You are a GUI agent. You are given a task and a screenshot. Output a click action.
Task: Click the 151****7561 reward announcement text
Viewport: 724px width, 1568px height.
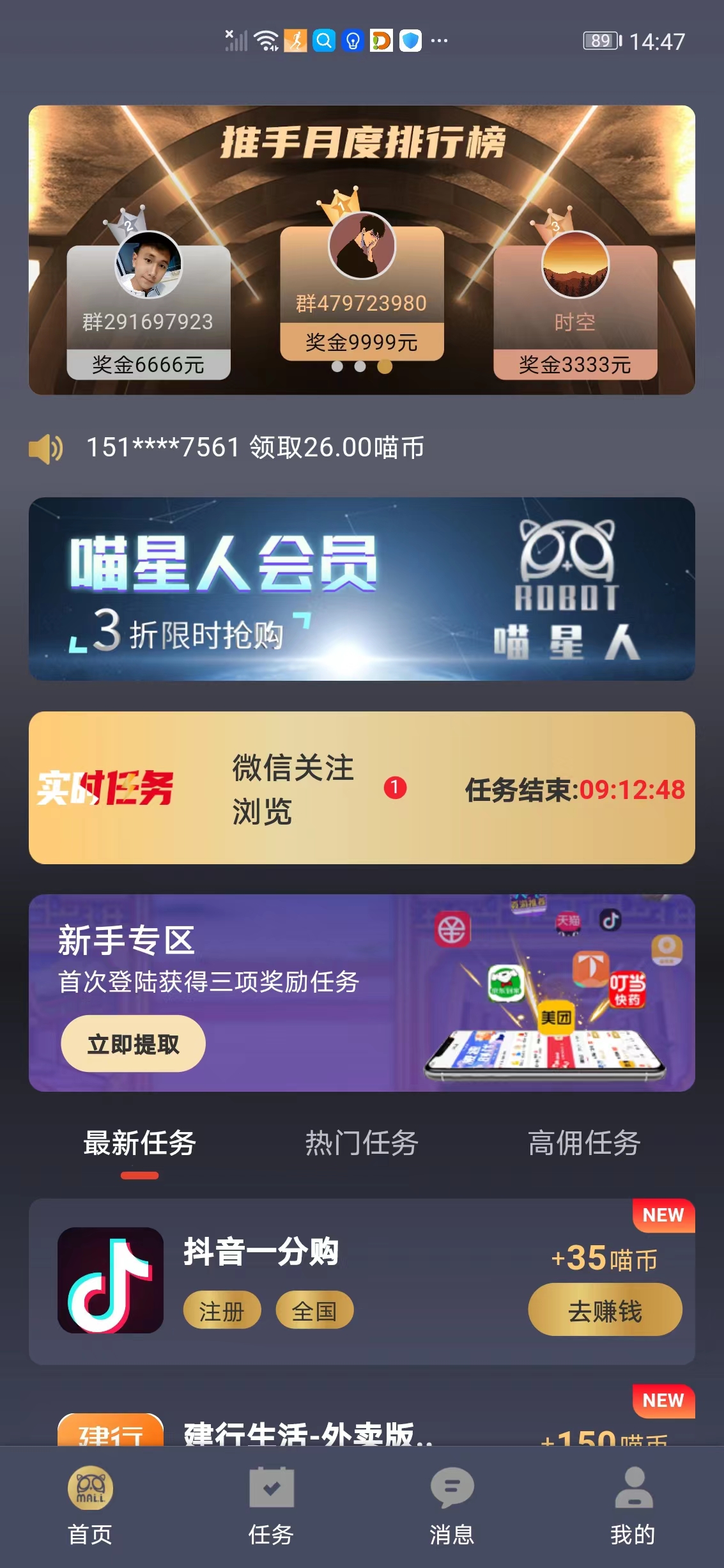[256, 448]
